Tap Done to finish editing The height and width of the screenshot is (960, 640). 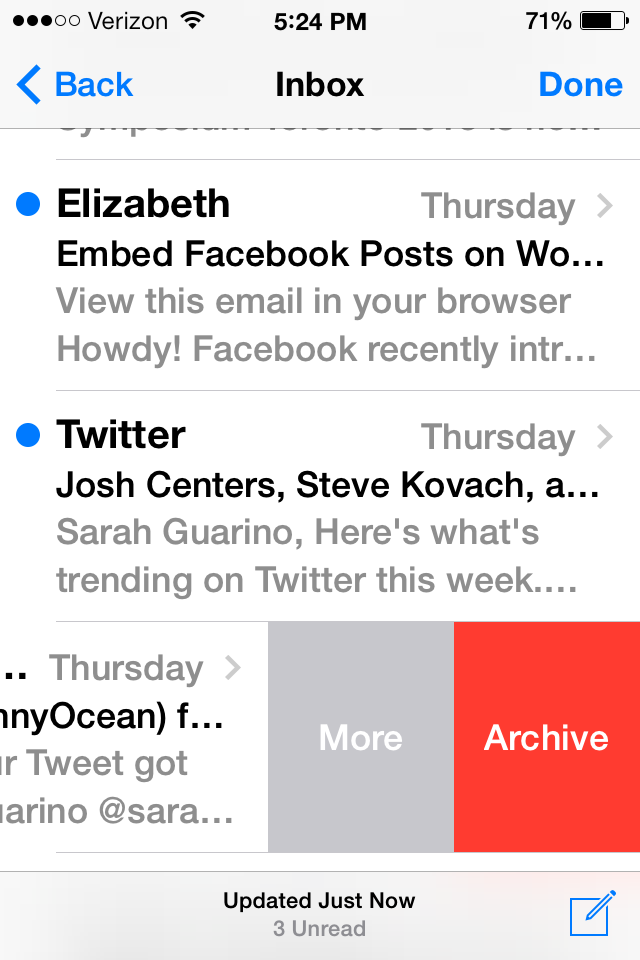click(580, 85)
